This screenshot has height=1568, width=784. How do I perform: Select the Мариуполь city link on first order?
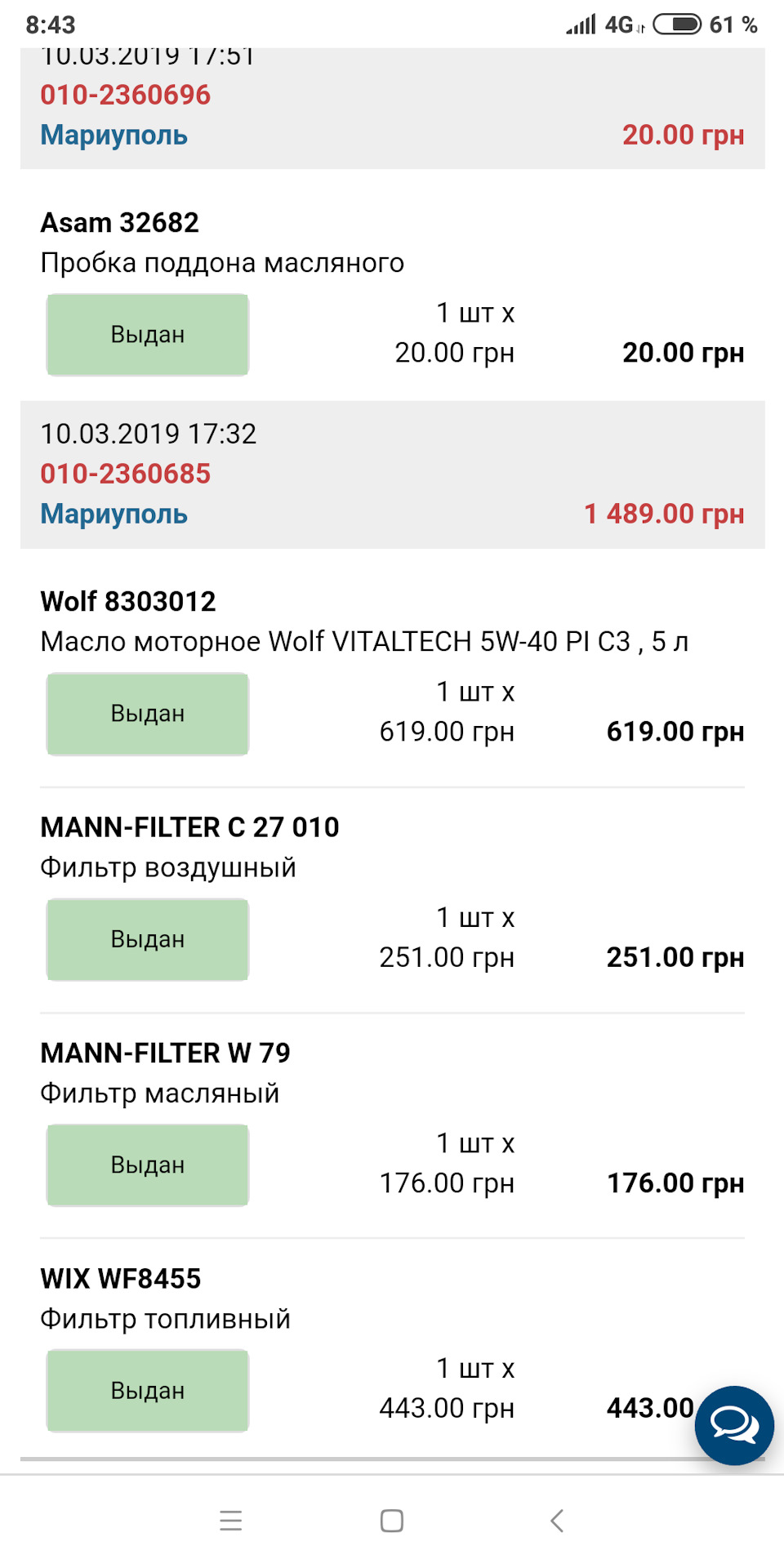pos(114,135)
